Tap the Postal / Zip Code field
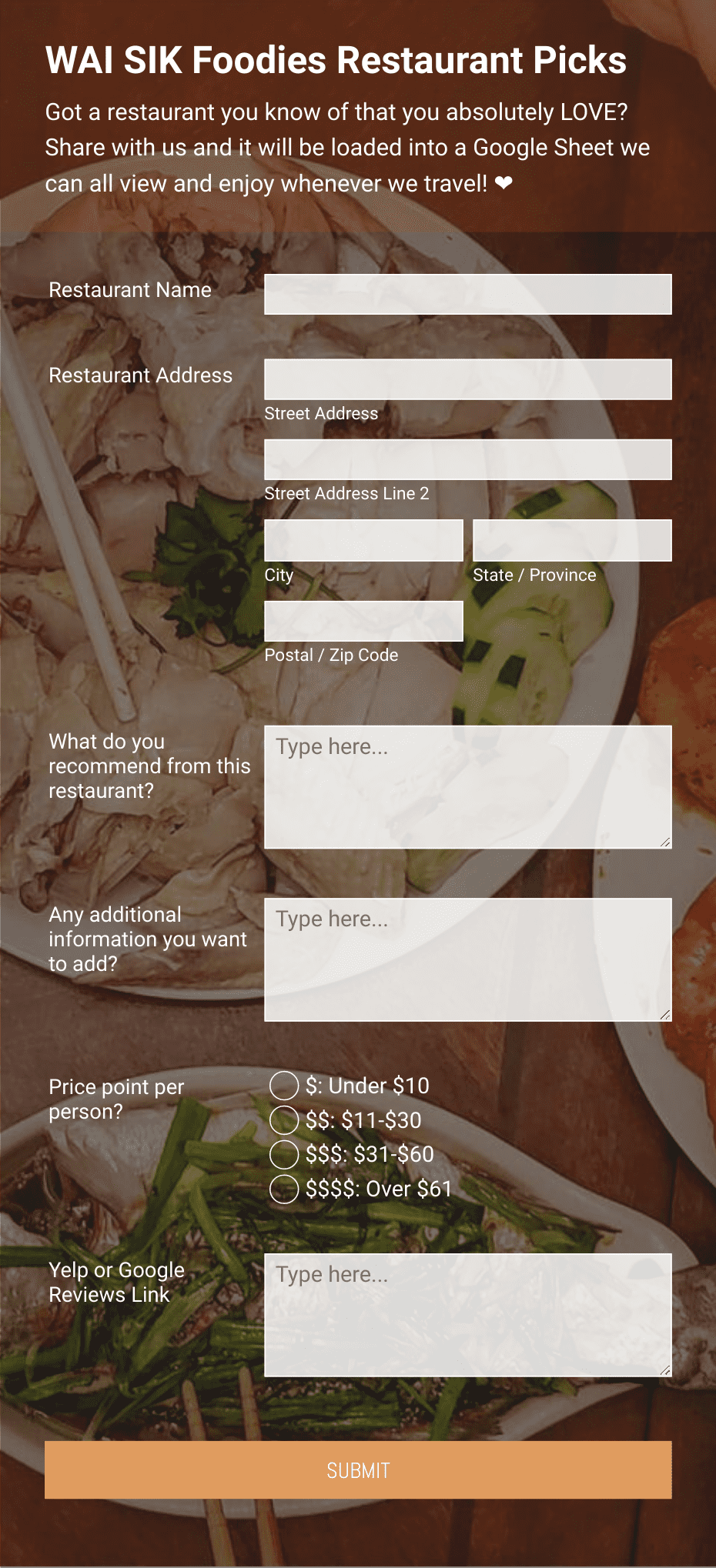This screenshot has width=716, height=1568. pos(363,621)
